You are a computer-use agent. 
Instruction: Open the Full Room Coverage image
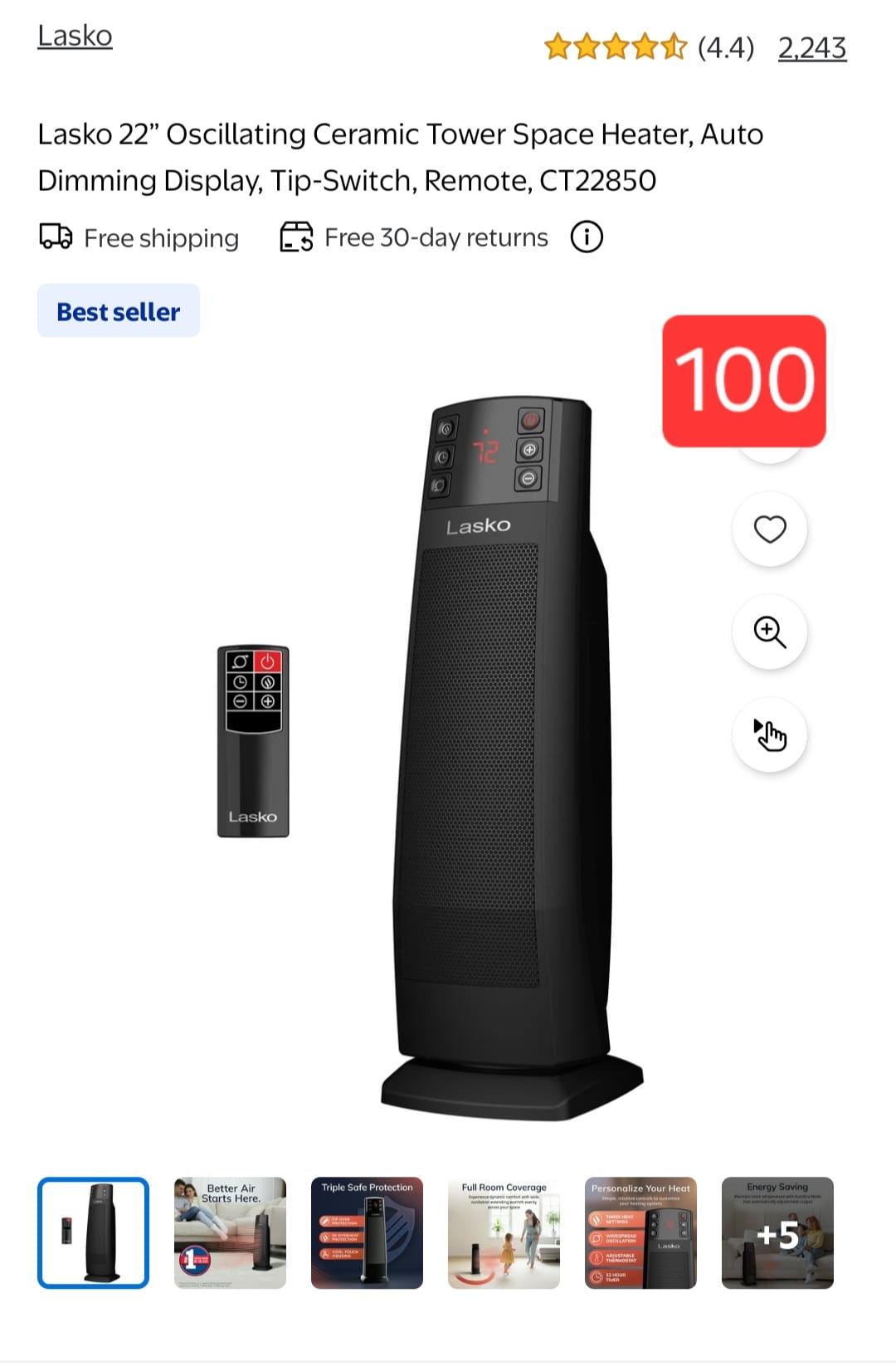click(504, 1232)
